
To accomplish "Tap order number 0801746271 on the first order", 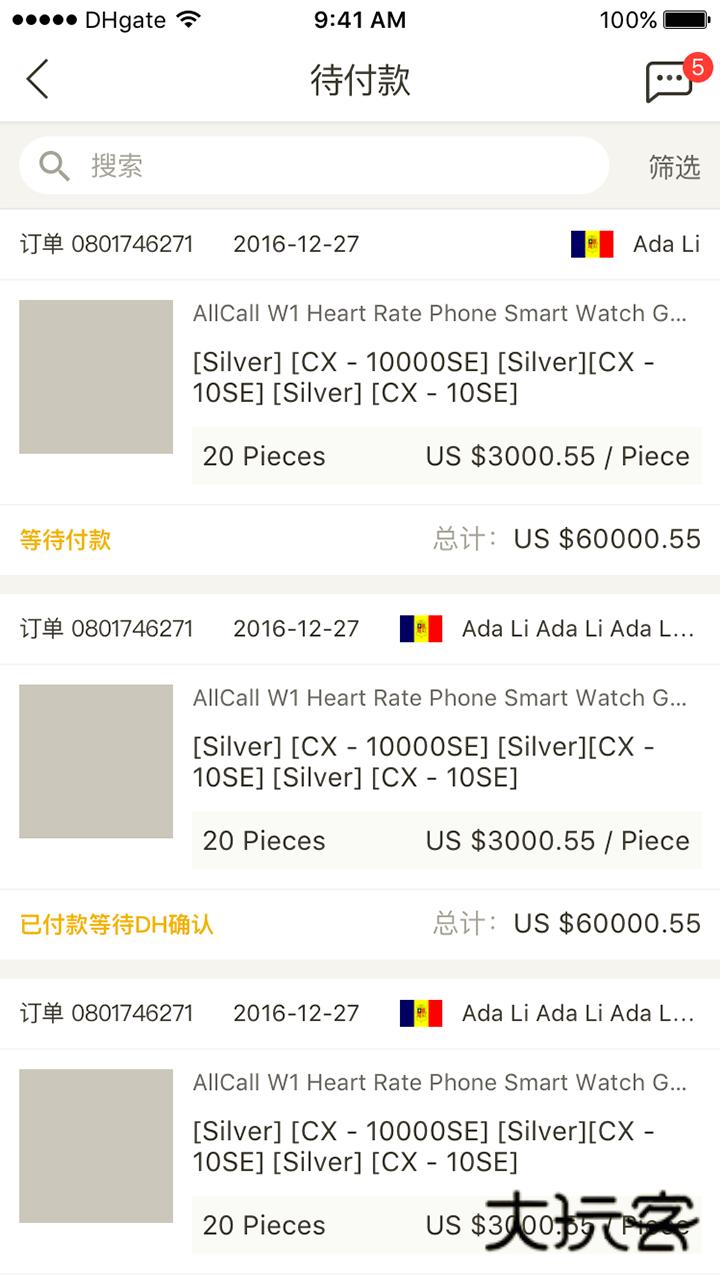I will point(105,243).
